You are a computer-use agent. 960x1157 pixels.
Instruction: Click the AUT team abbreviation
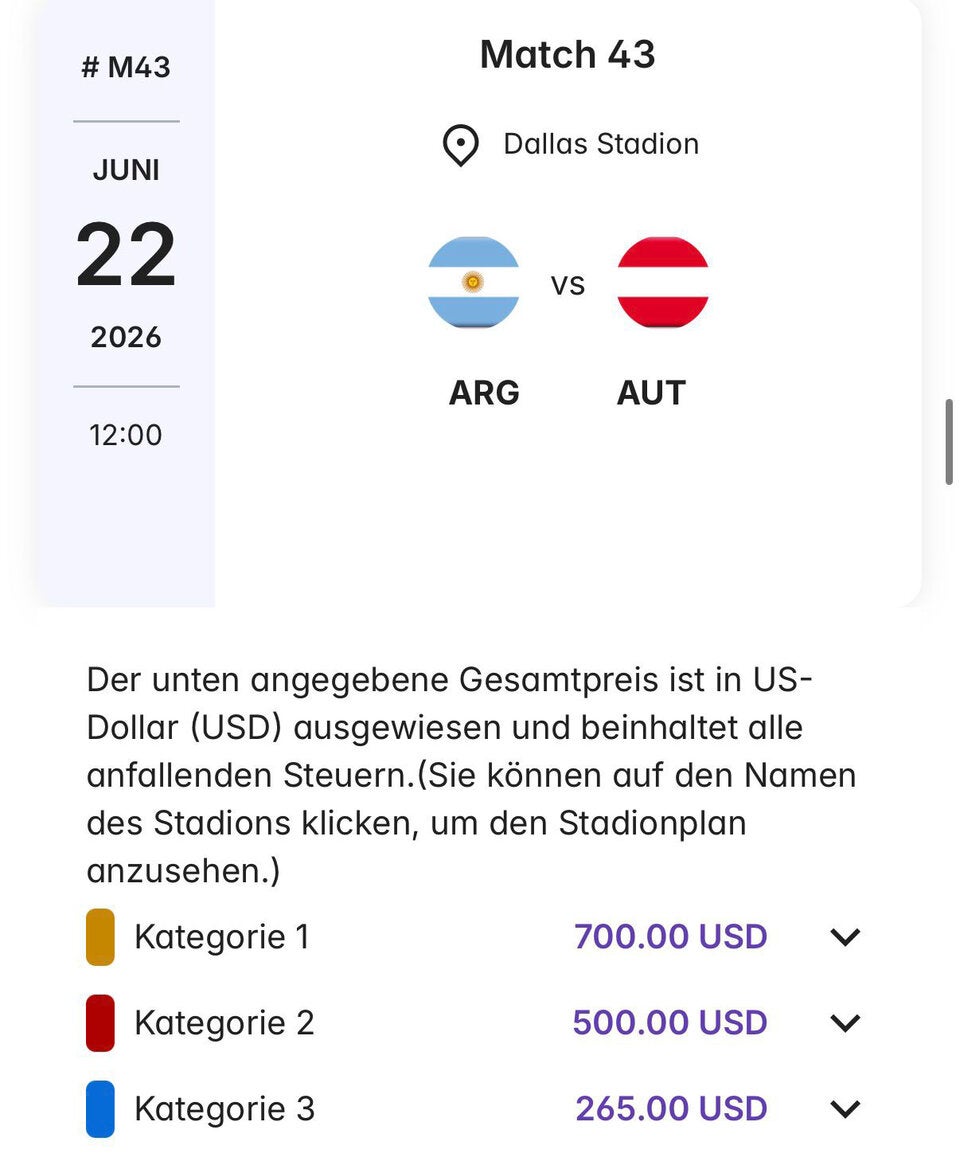651,392
